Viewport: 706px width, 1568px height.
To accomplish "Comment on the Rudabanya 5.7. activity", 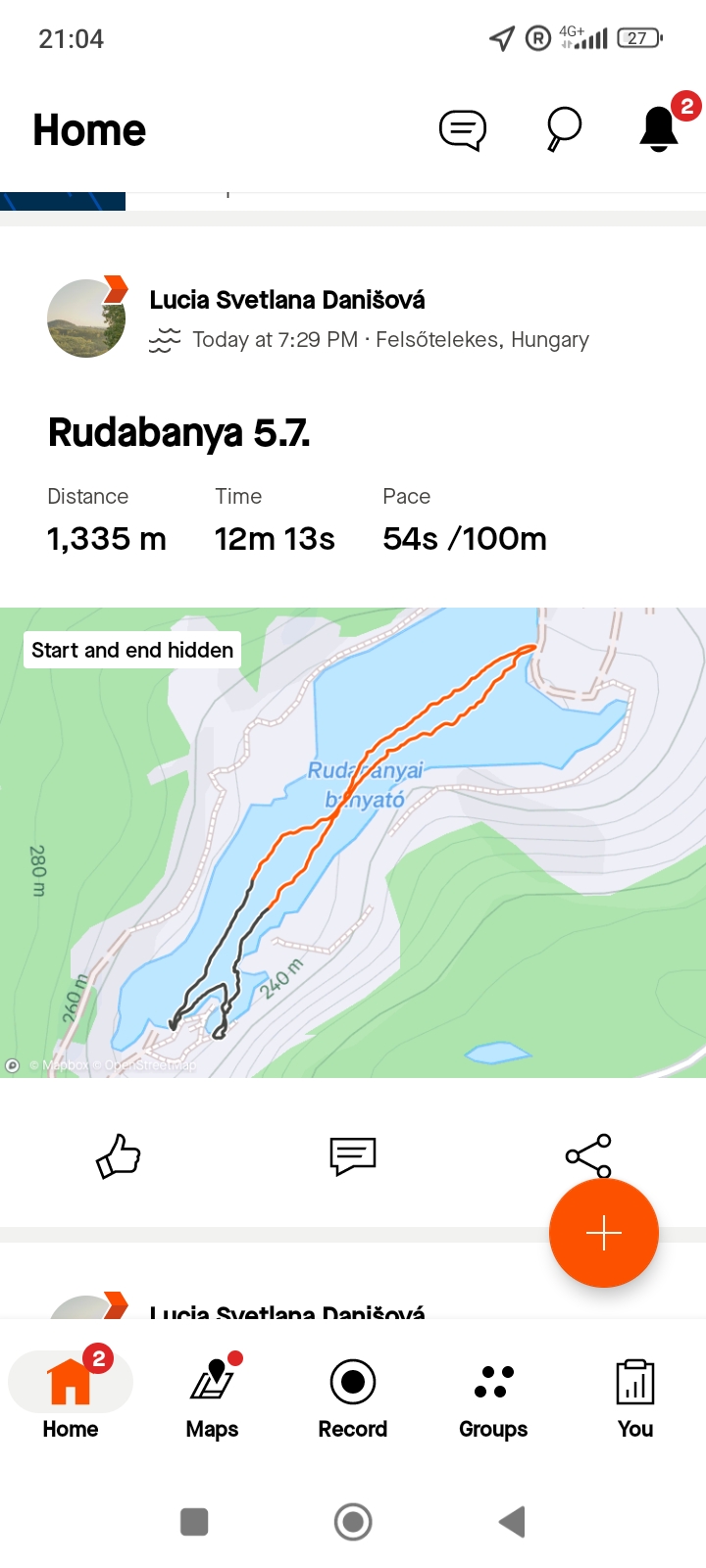I will [353, 1155].
